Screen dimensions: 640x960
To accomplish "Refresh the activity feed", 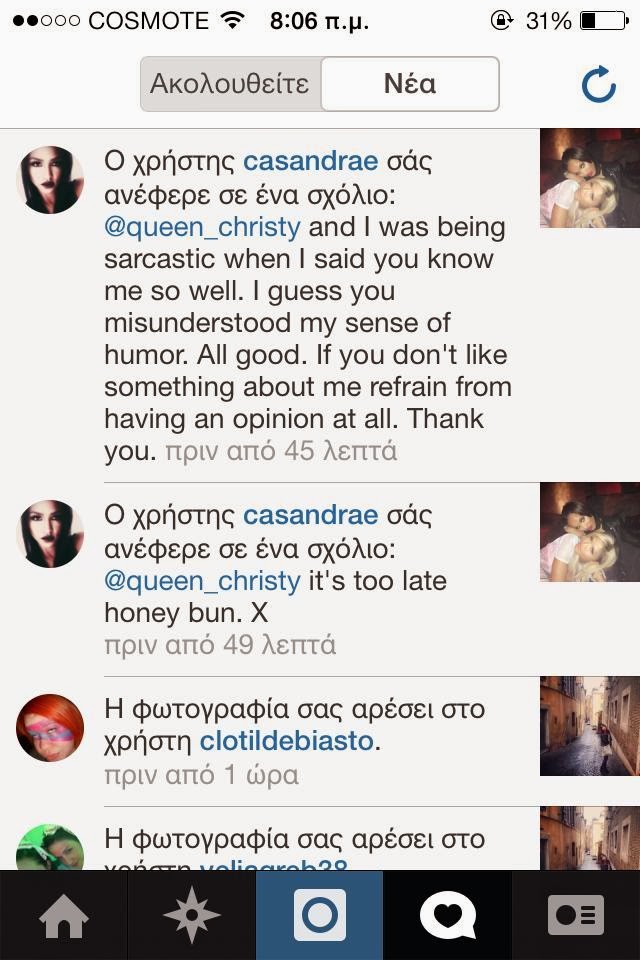I will coord(598,84).
